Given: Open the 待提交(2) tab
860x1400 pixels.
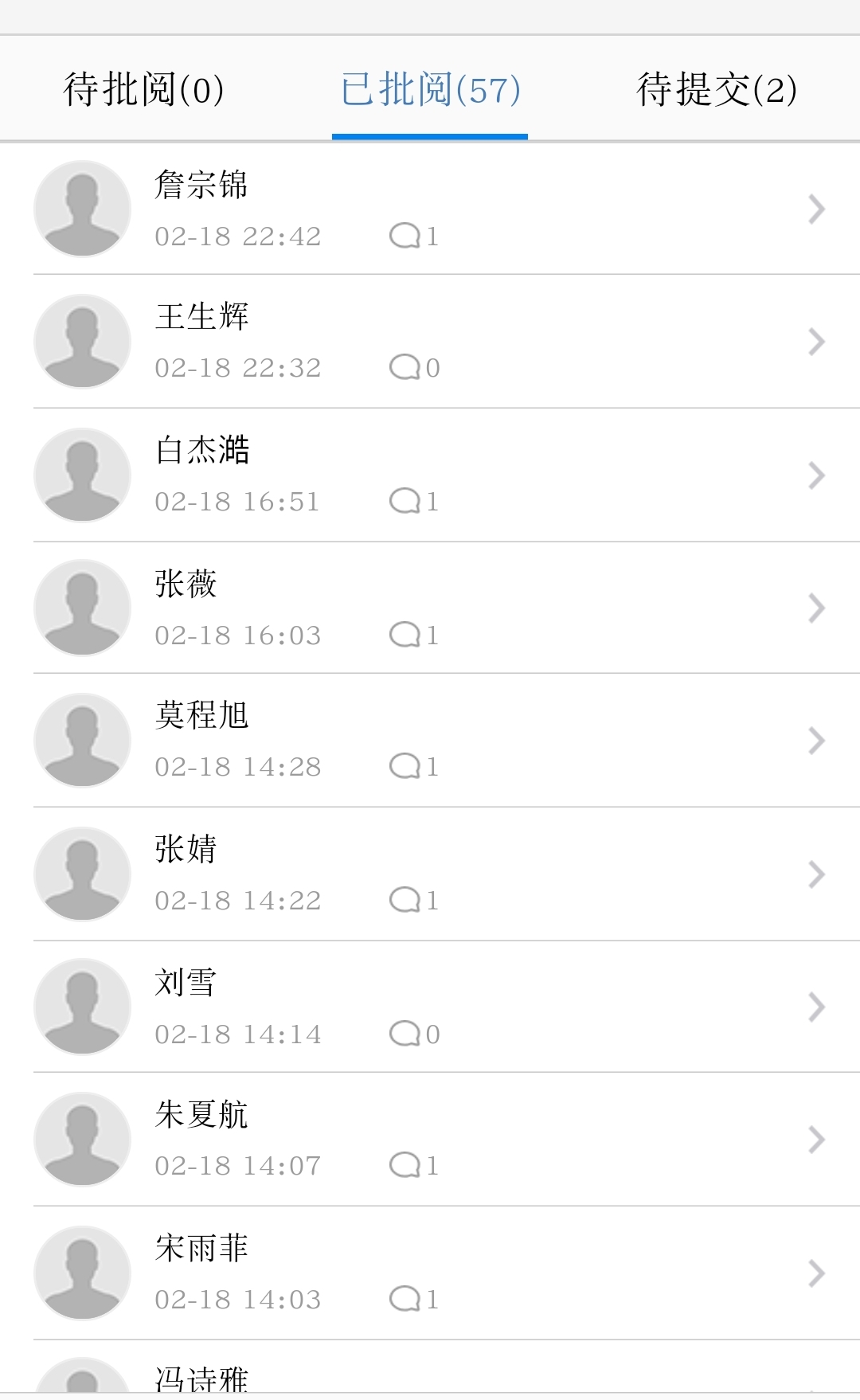Looking at the screenshot, I should (x=717, y=89).
